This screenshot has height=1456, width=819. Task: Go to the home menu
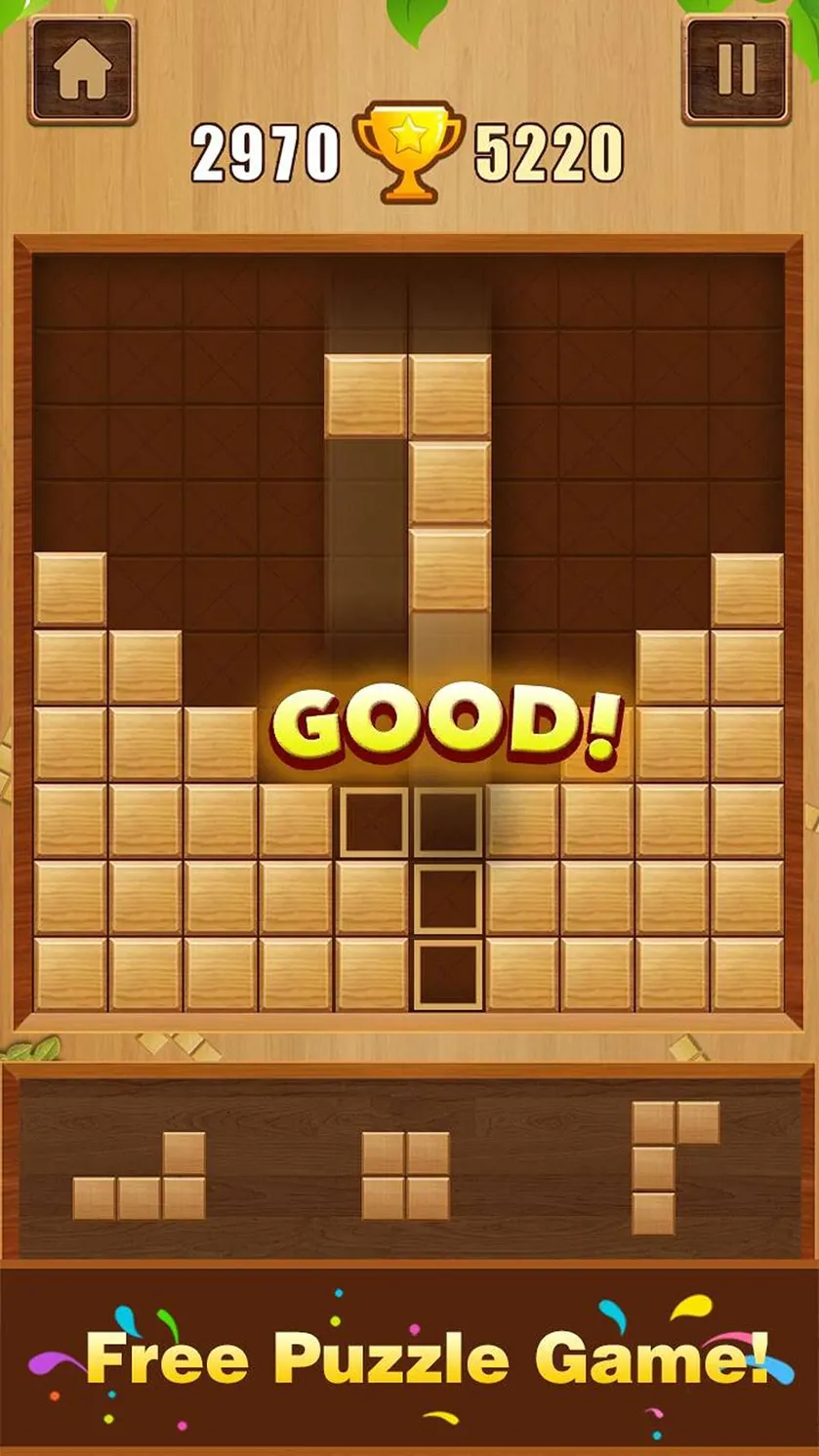pyautogui.click(x=82, y=70)
